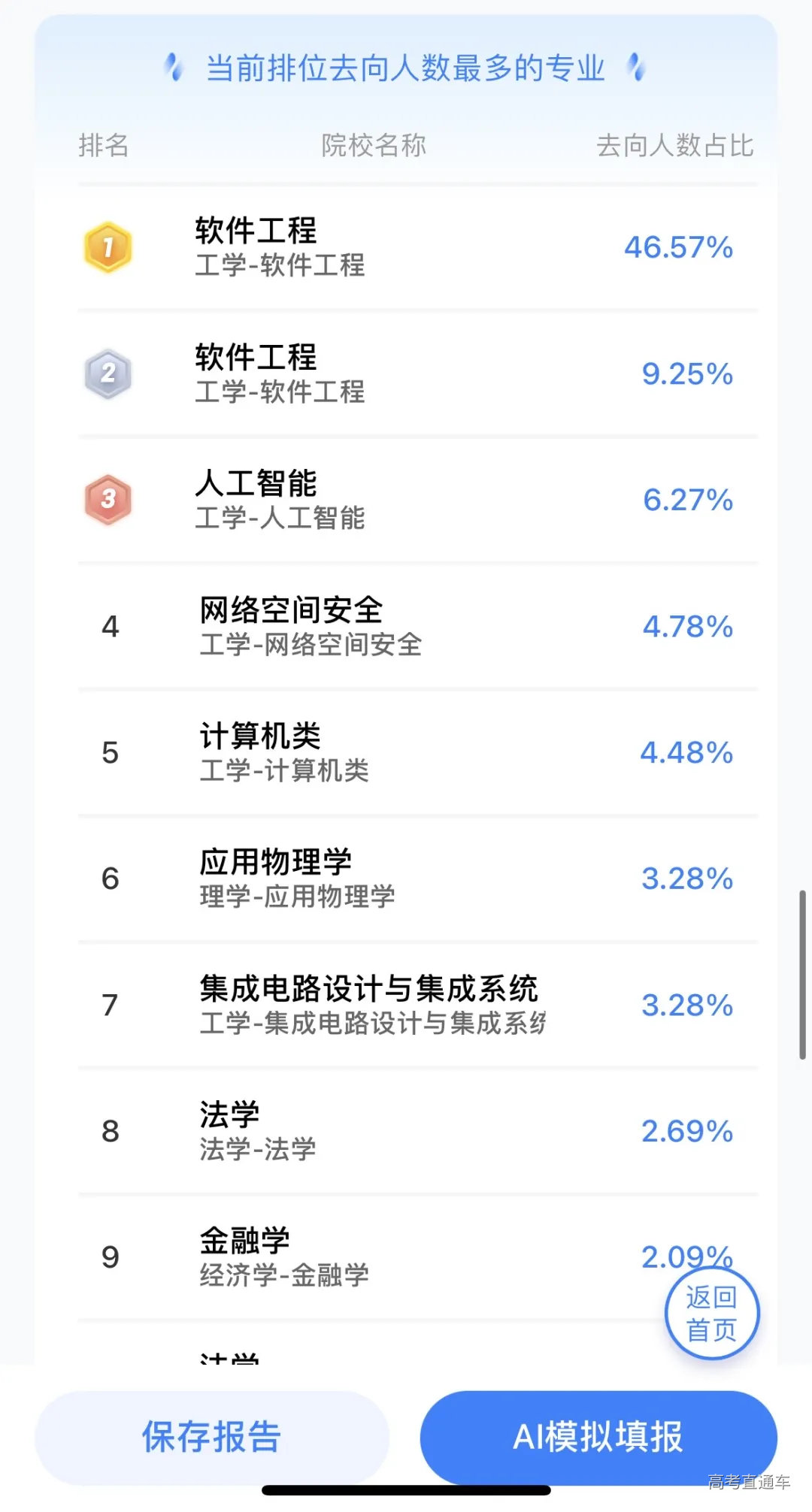
Task: Click the gold rank 1 medal badge
Action: pos(108,248)
